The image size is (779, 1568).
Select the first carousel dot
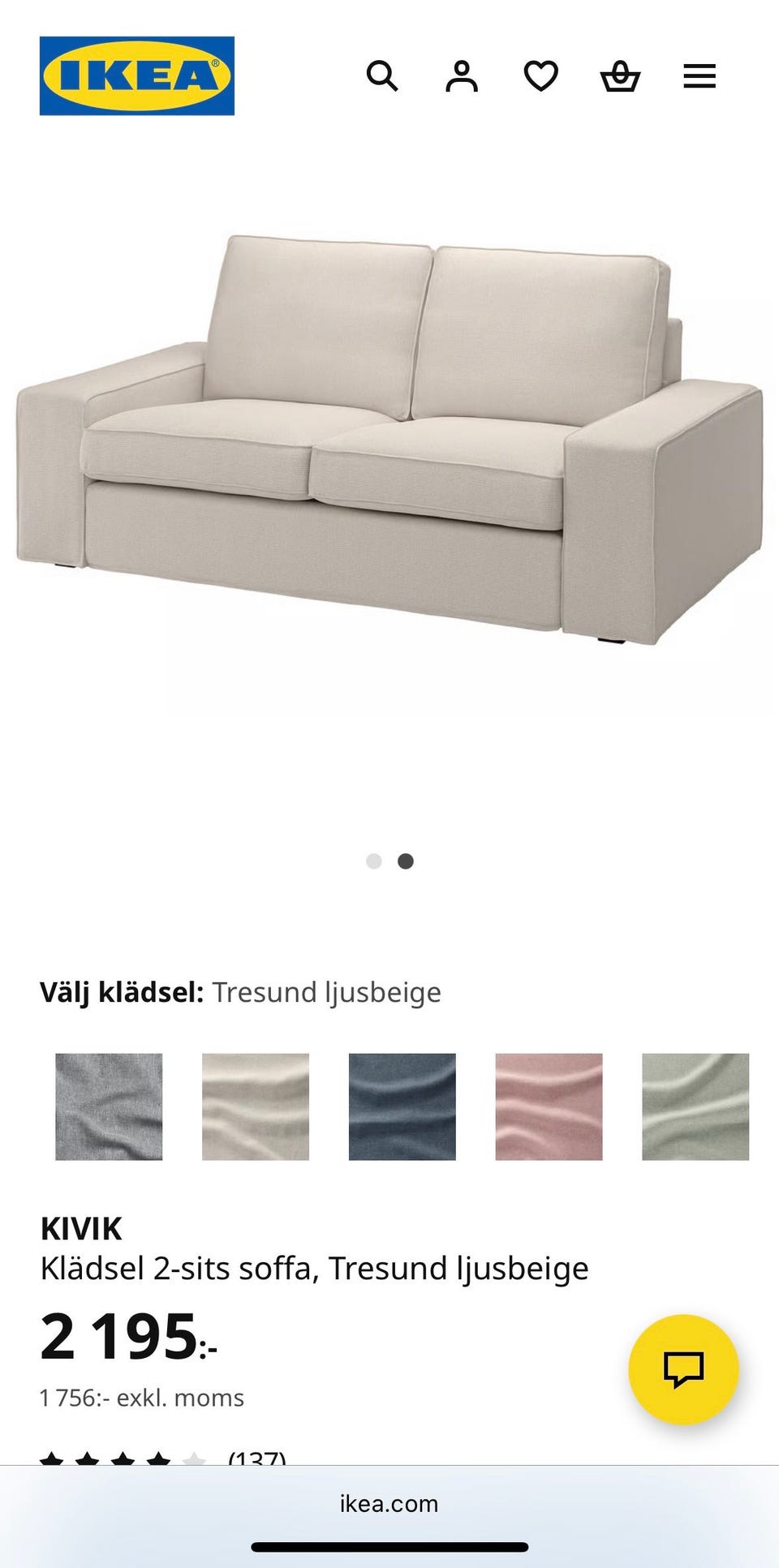pyautogui.click(x=374, y=861)
